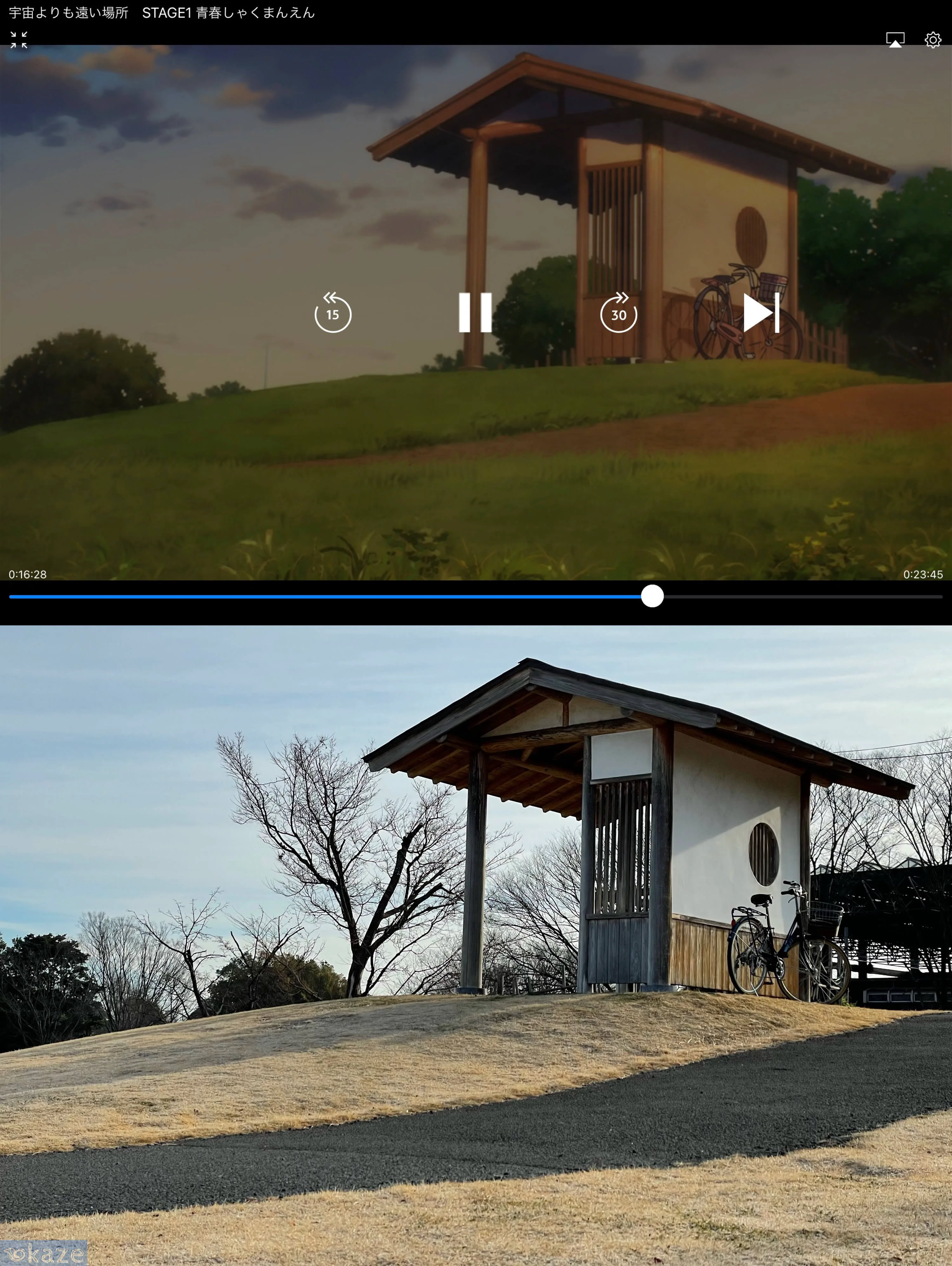Exit fullscreen with the shrink arrows icon

click(19, 39)
